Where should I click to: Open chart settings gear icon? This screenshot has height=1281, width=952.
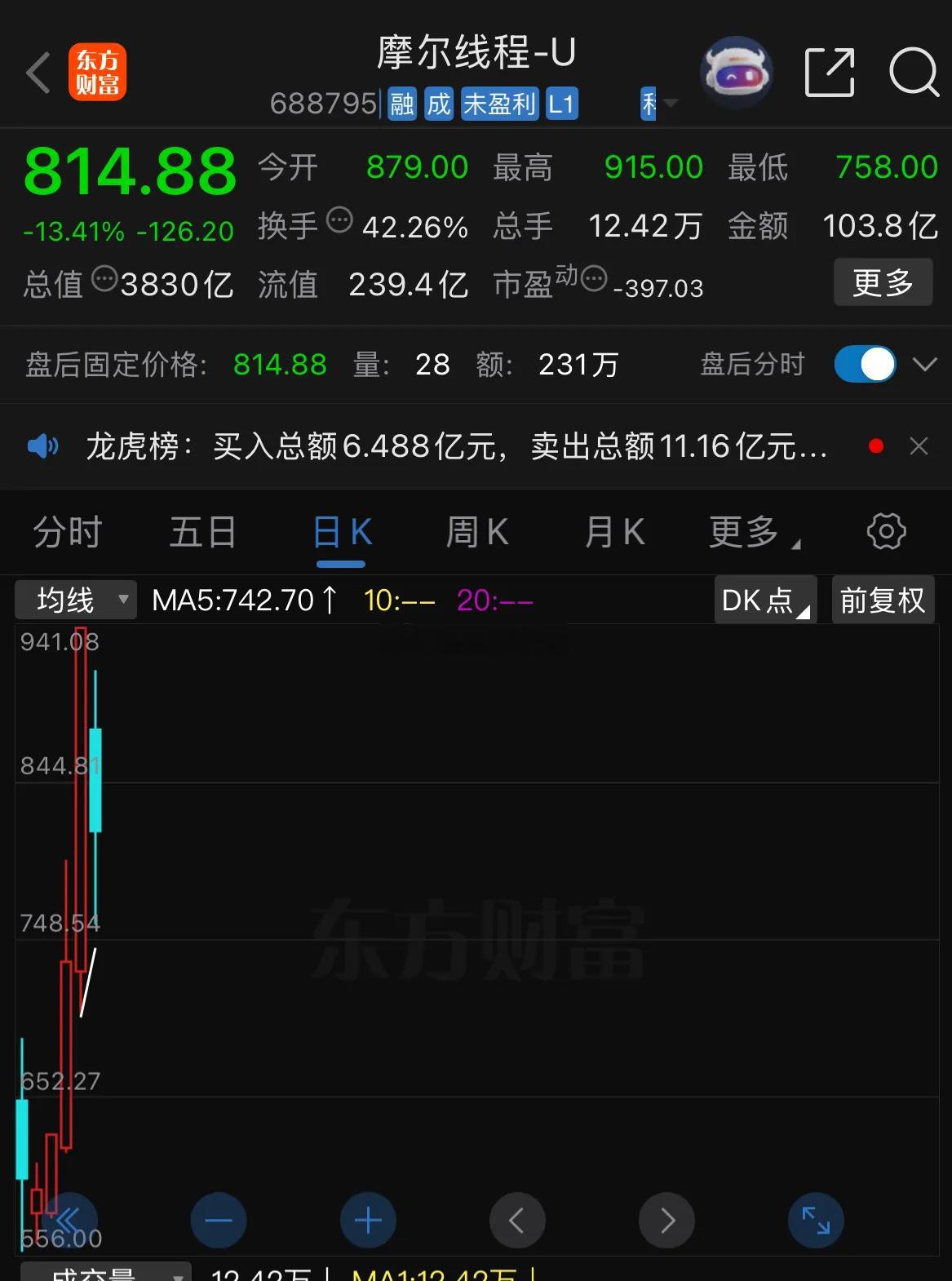[885, 531]
